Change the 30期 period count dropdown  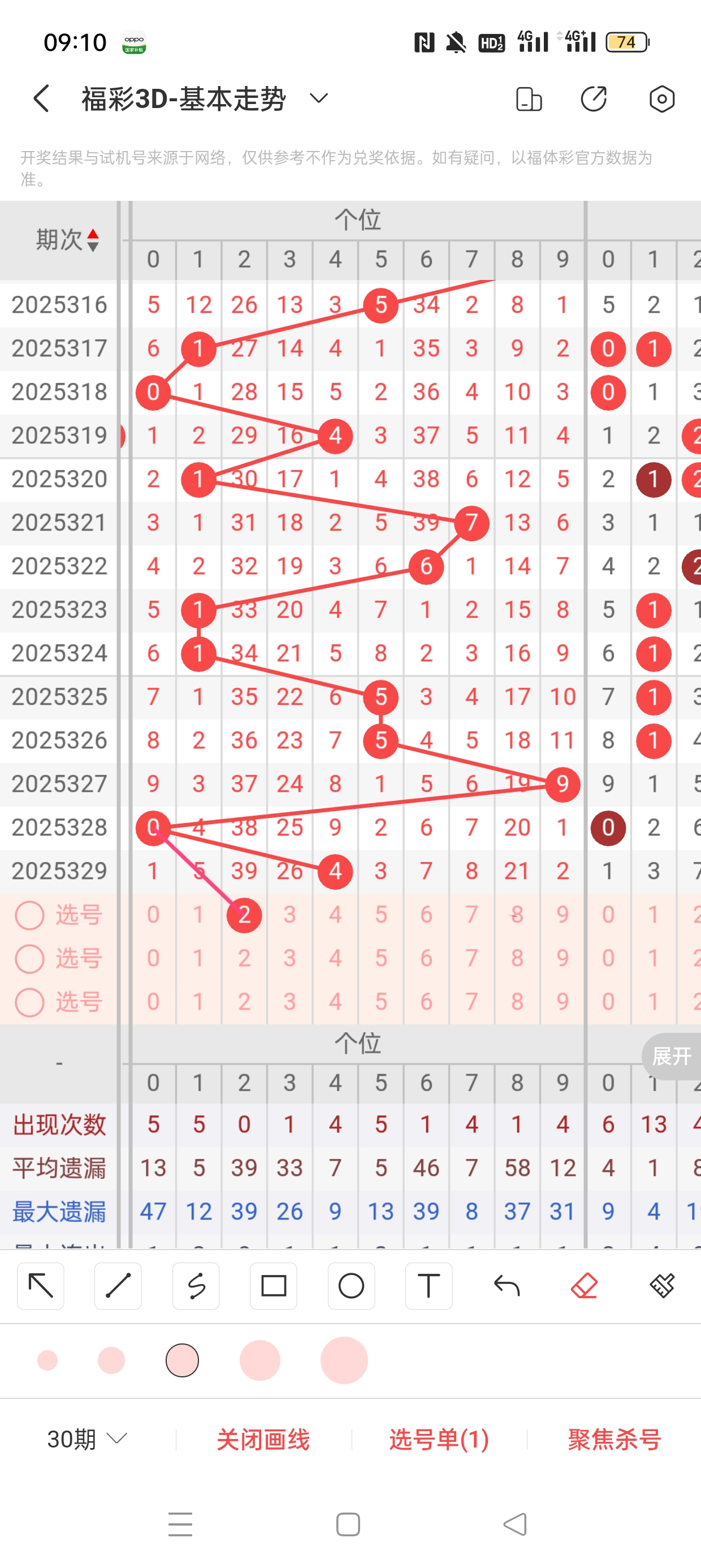click(x=87, y=1439)
